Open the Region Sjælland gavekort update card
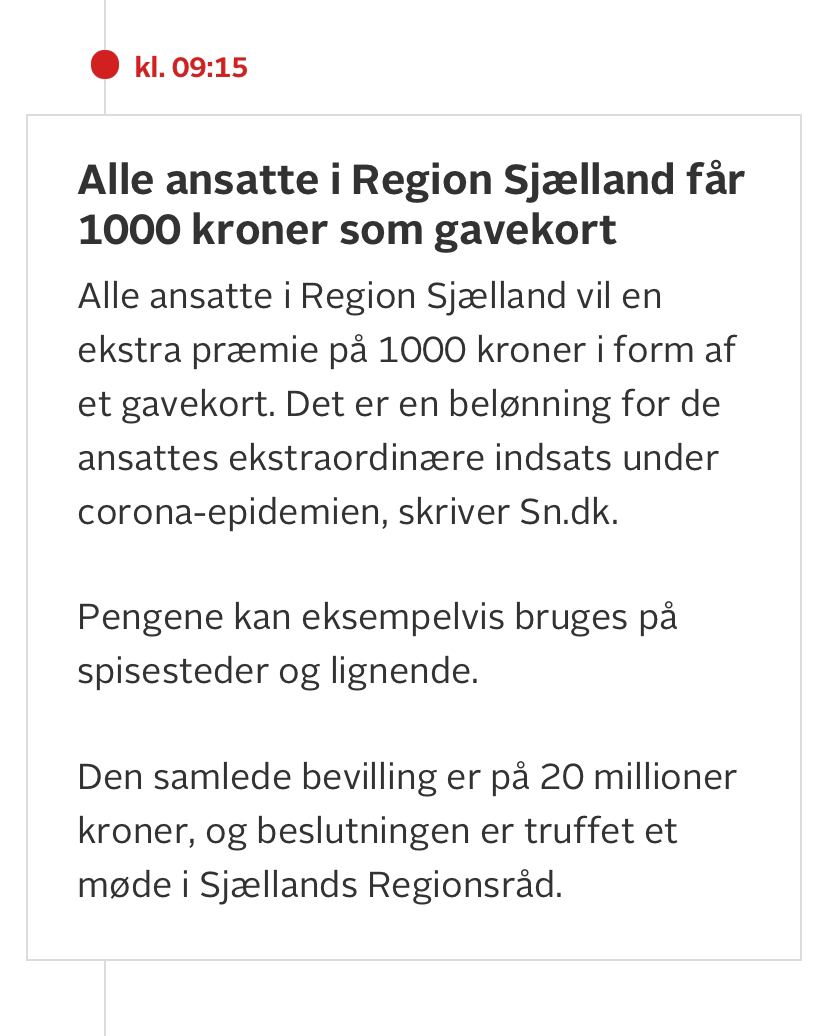 coord(414,537)
